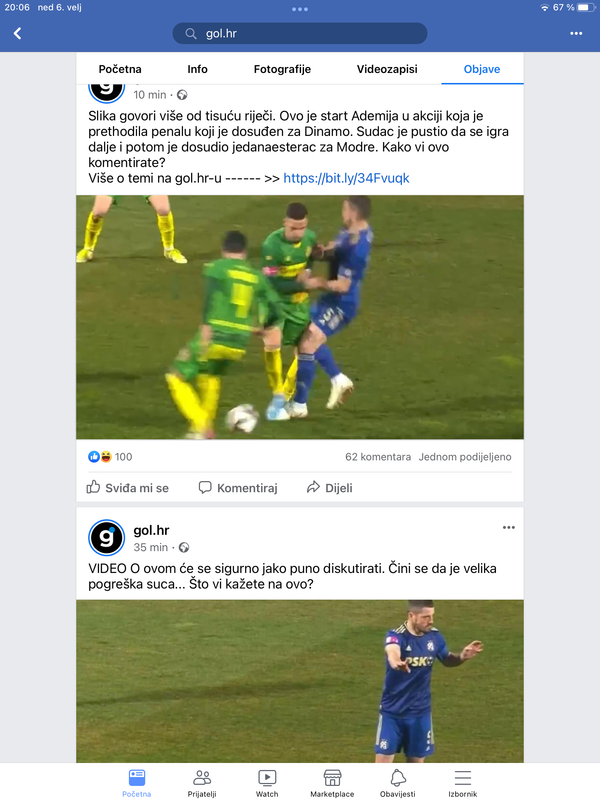
Task: Go back using the top-left arrow
Action: (17, 33)
